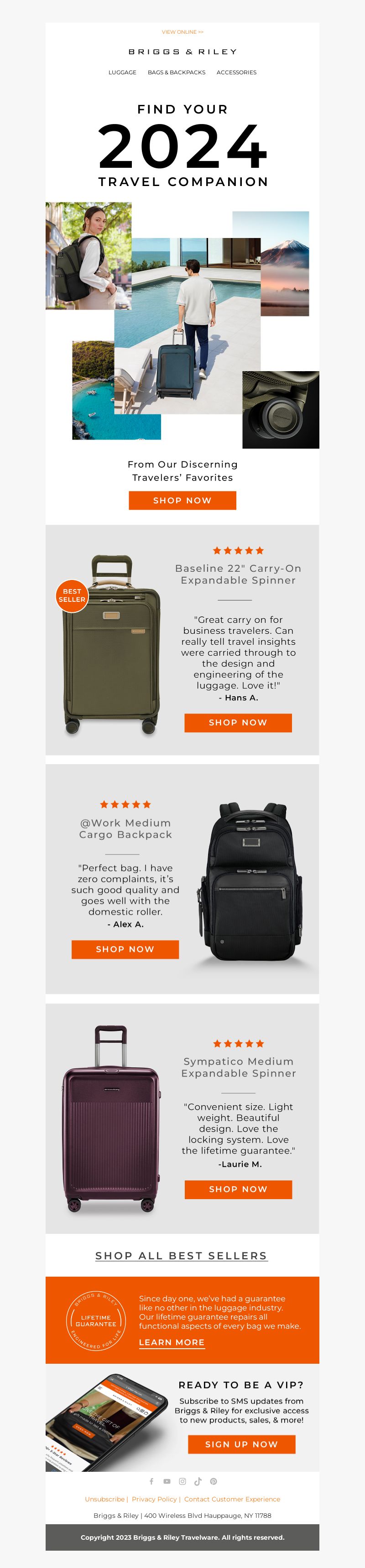Viewport: 365px width, 1568px height.
Task: Open the Pinterest icon
Action: [x=213, y=1481]
